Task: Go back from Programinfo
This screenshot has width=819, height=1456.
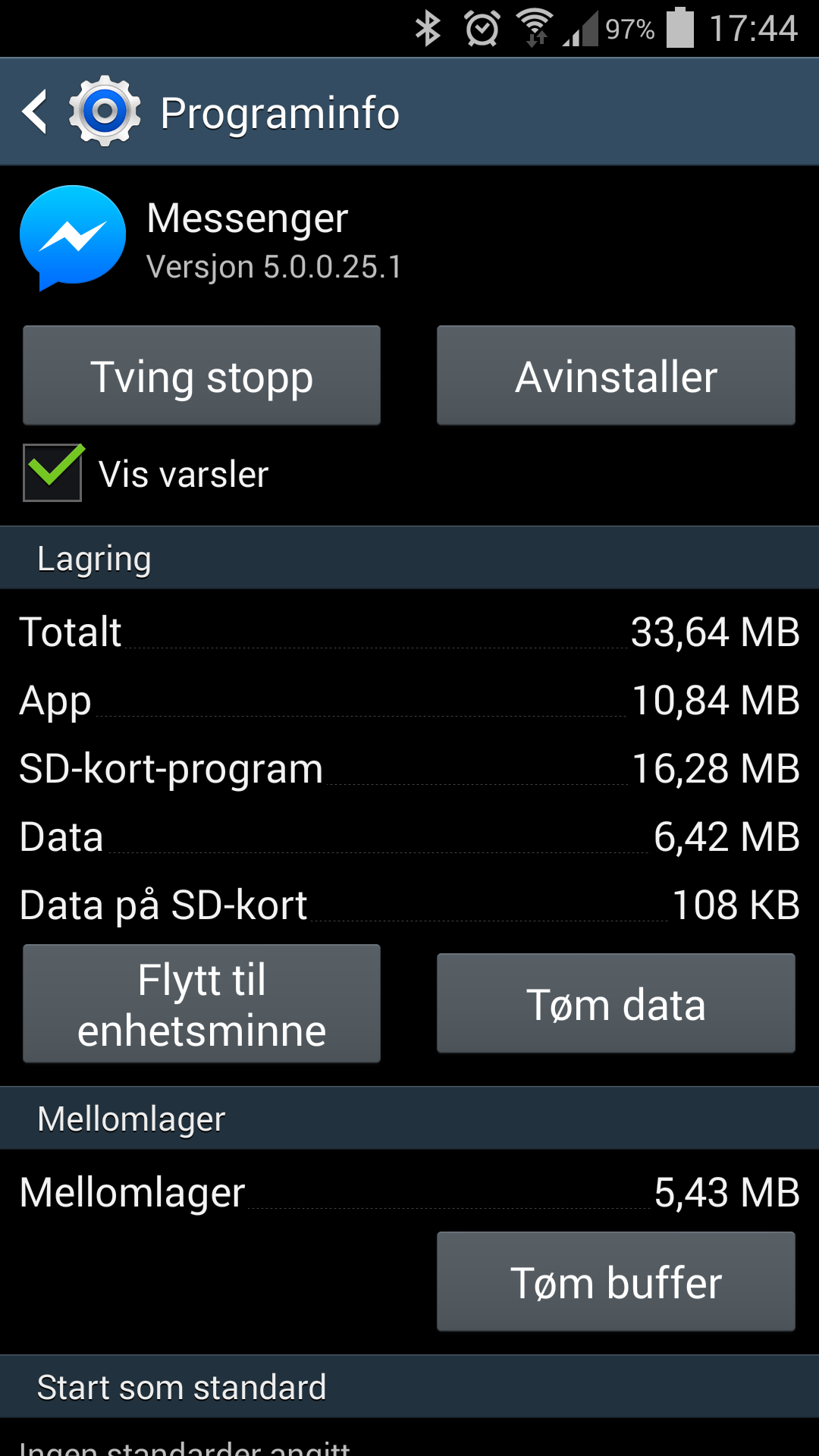Action: tap(35, 112)
